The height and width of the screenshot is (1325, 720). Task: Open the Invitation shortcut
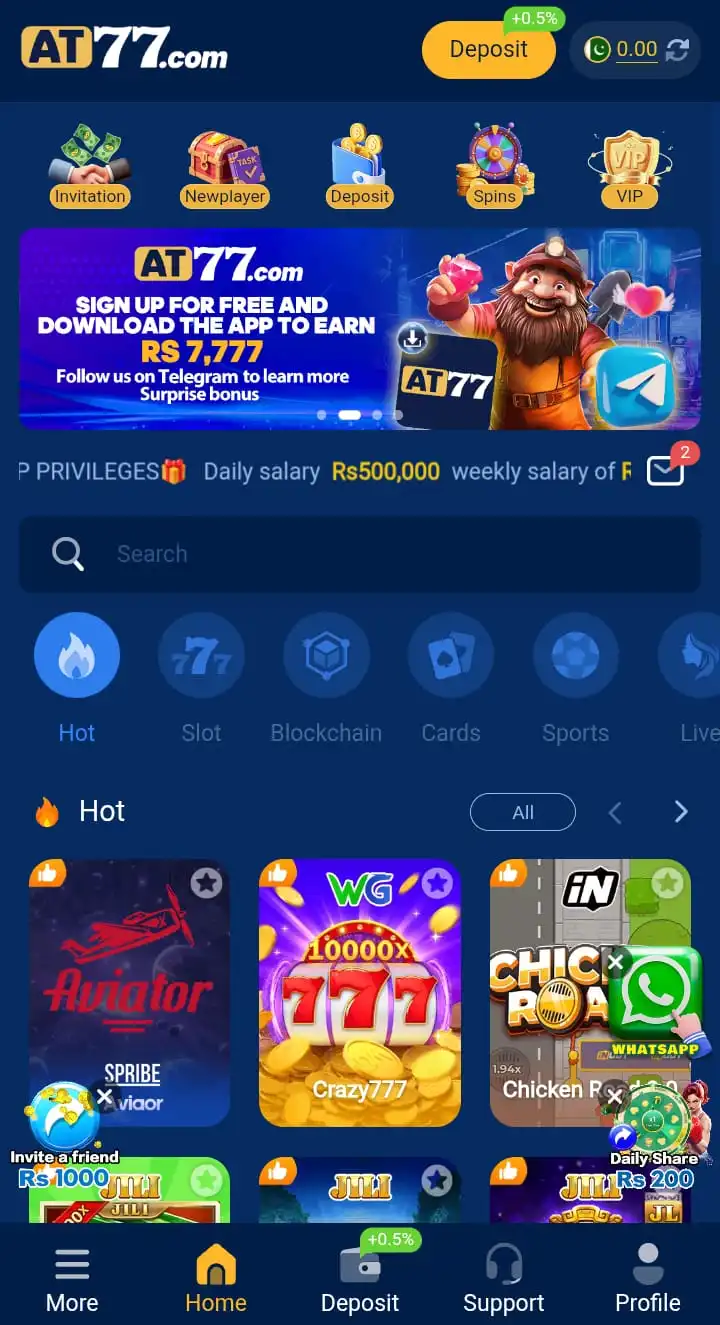90,166
